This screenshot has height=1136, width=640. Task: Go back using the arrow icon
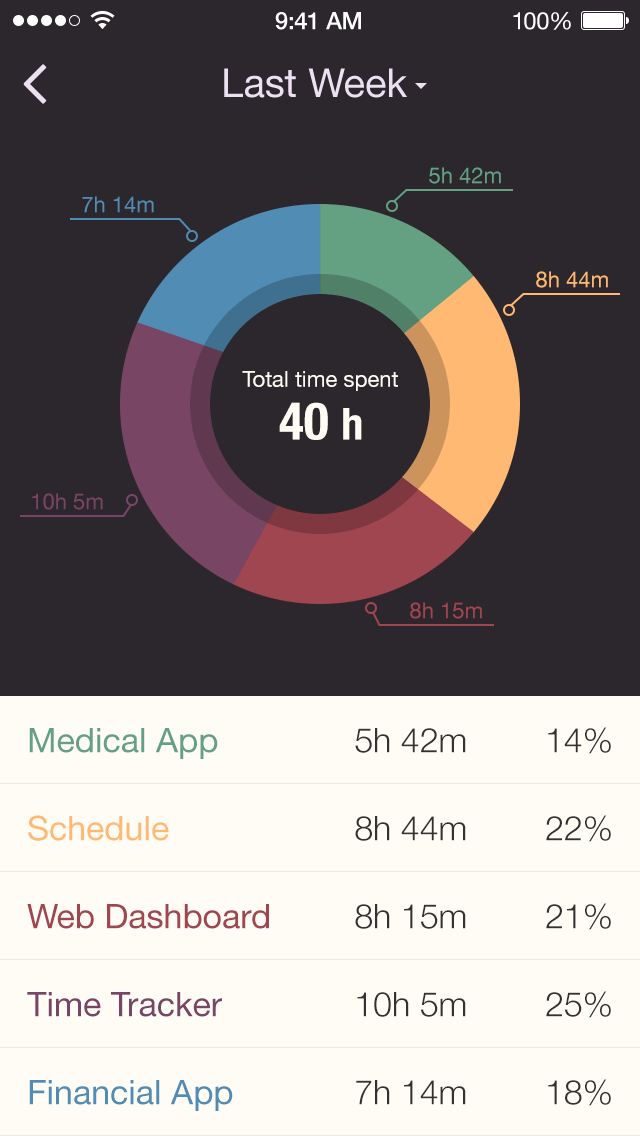click(x=36, y=84)
